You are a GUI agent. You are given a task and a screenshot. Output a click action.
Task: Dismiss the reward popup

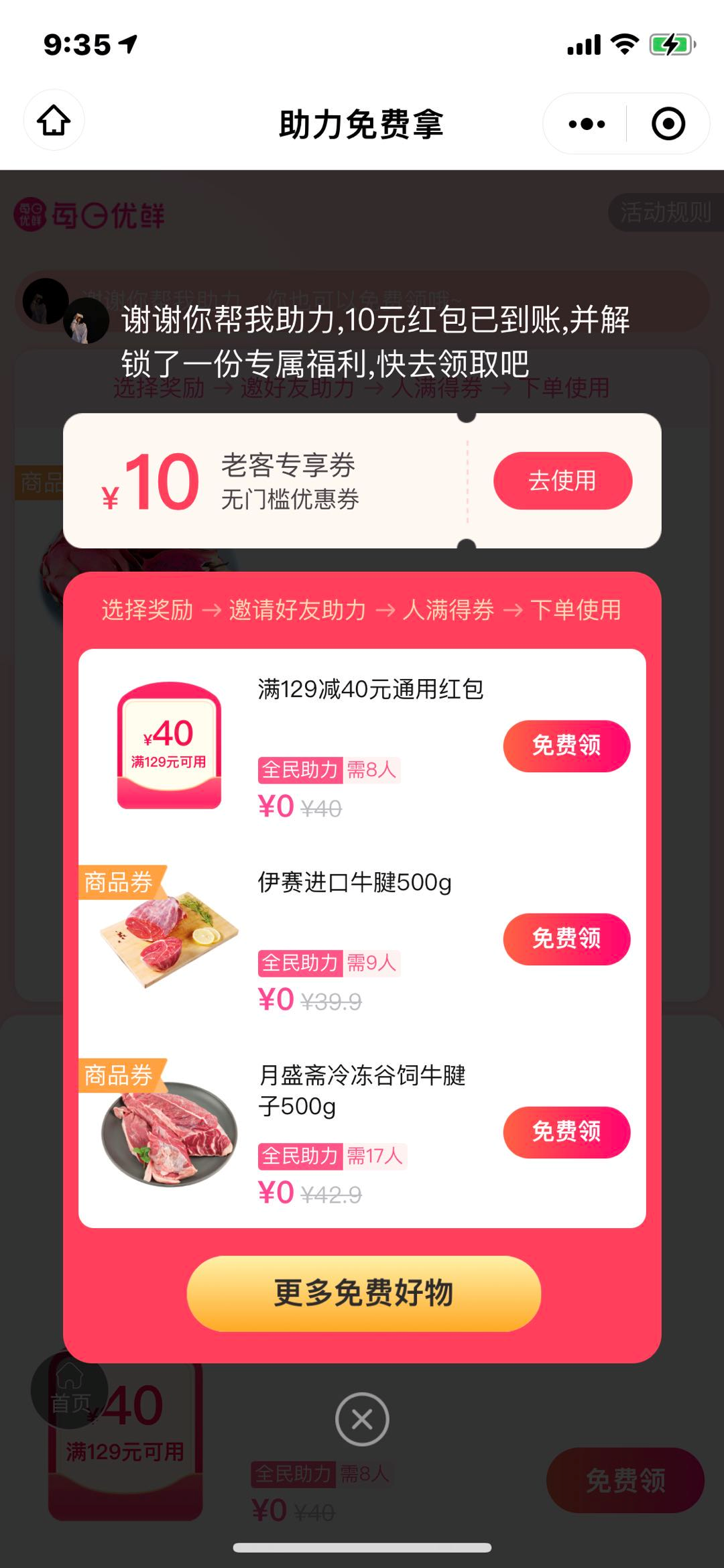pyautogui.click(x=362, y=1419)
